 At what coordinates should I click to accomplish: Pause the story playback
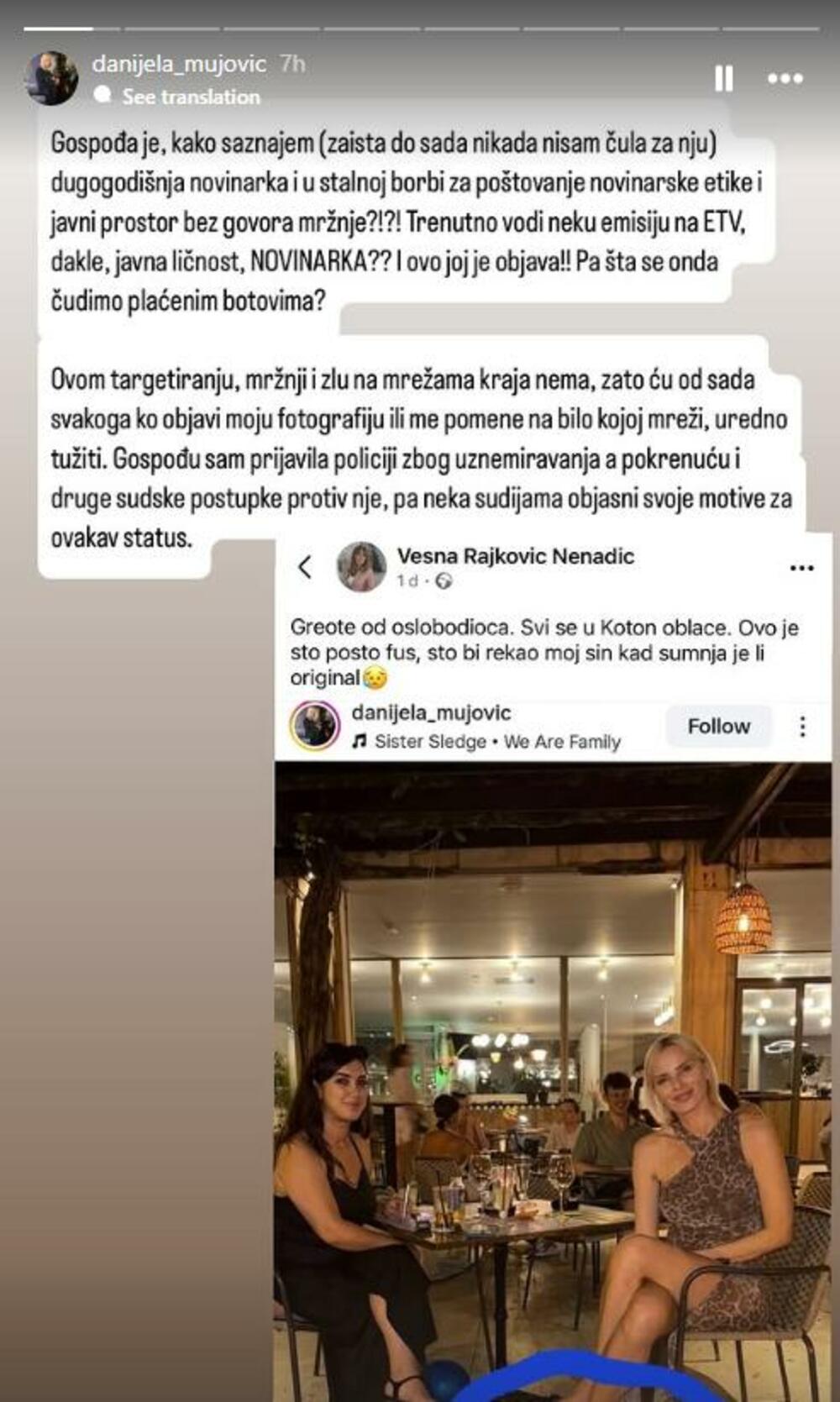tap(723, 78)
